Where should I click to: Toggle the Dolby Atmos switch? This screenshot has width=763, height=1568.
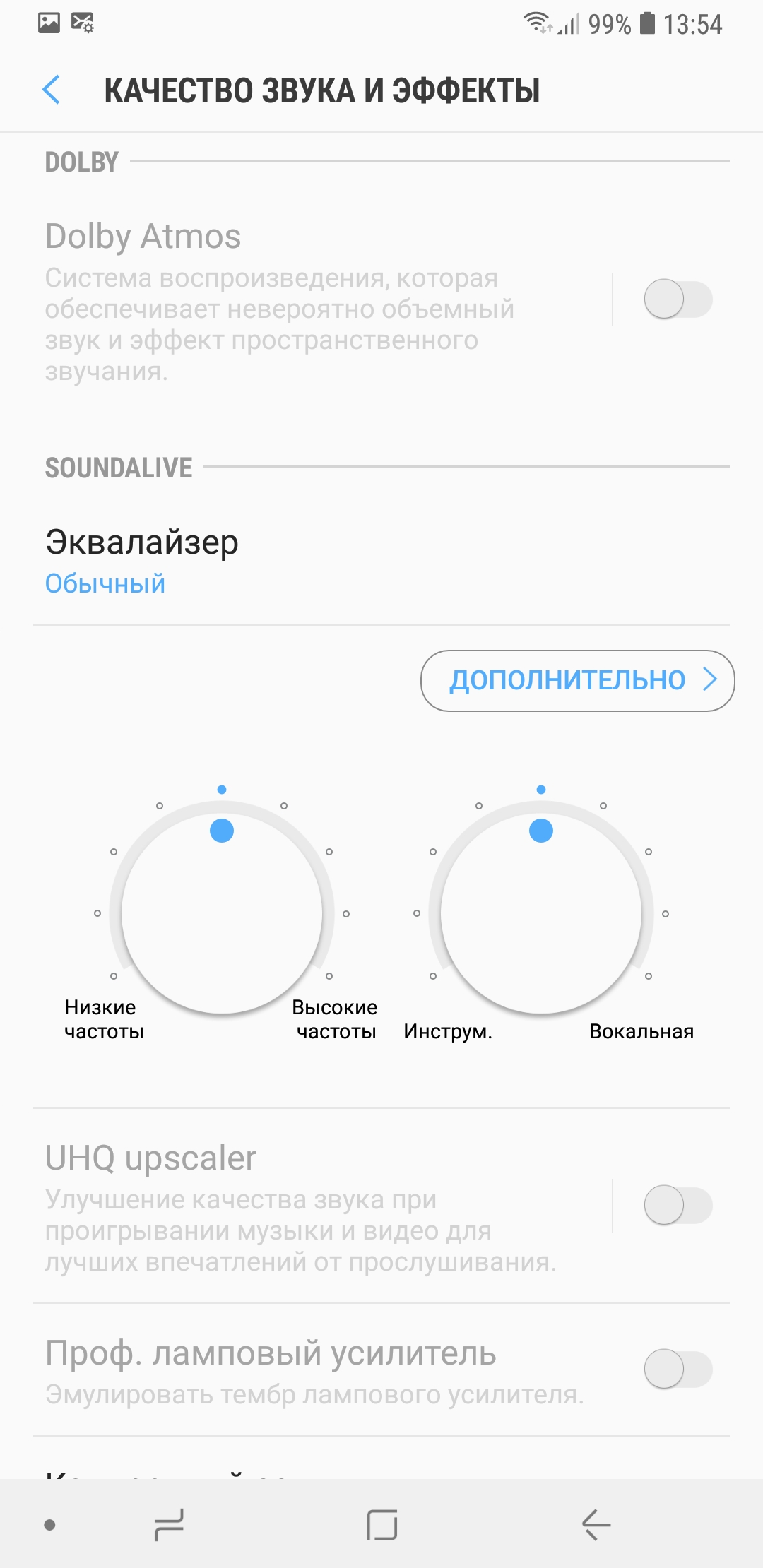(677, 299)
